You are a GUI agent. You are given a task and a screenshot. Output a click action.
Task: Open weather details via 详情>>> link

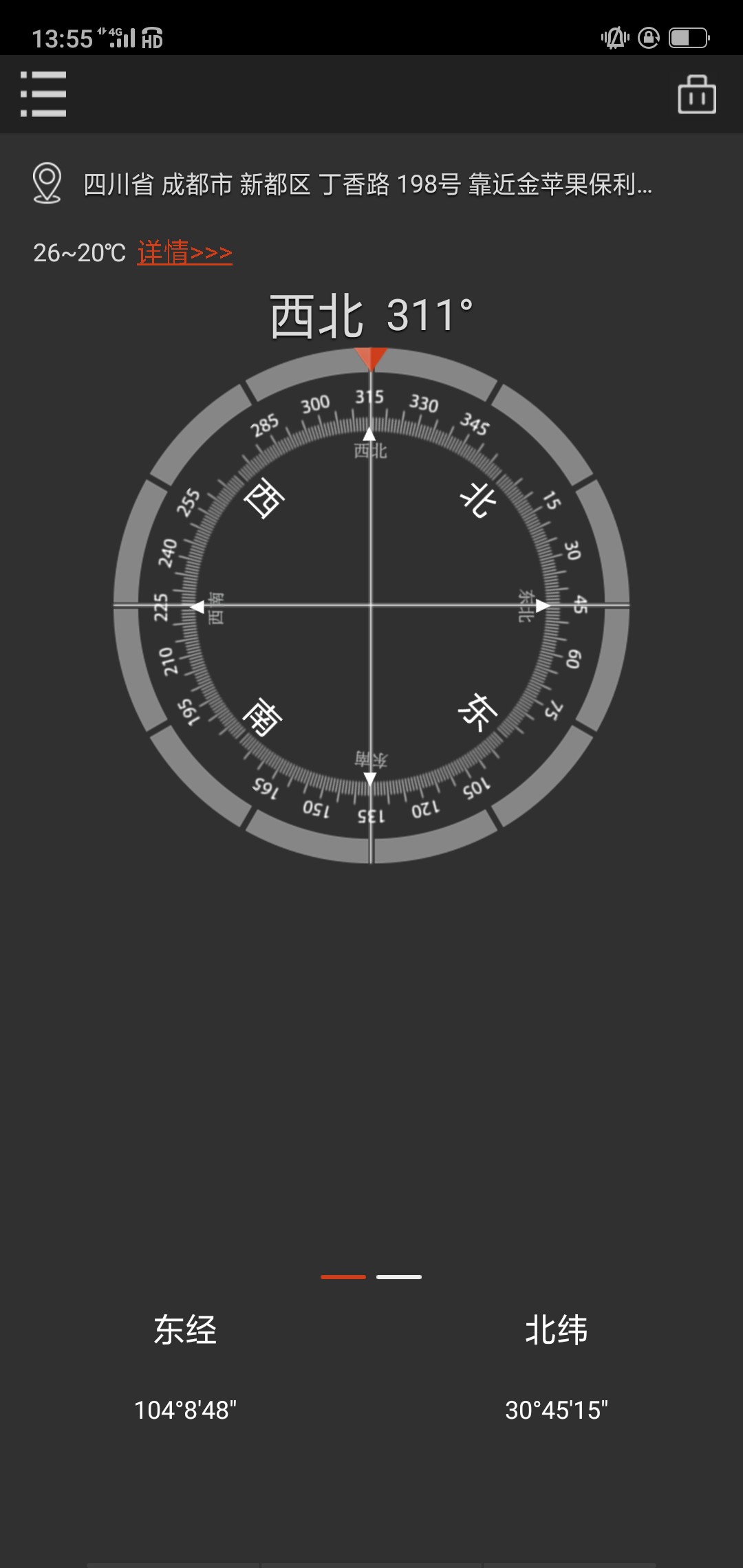184,252
